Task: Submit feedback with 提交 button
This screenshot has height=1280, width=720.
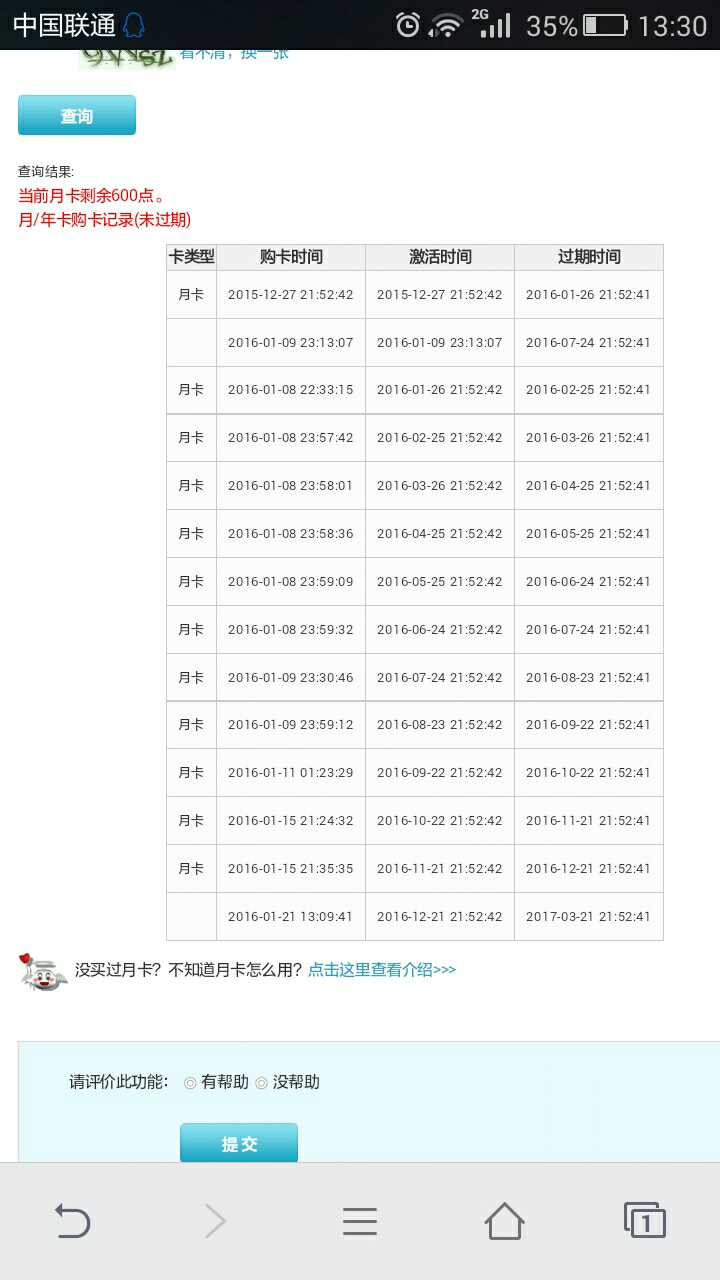Action: 239,1143
